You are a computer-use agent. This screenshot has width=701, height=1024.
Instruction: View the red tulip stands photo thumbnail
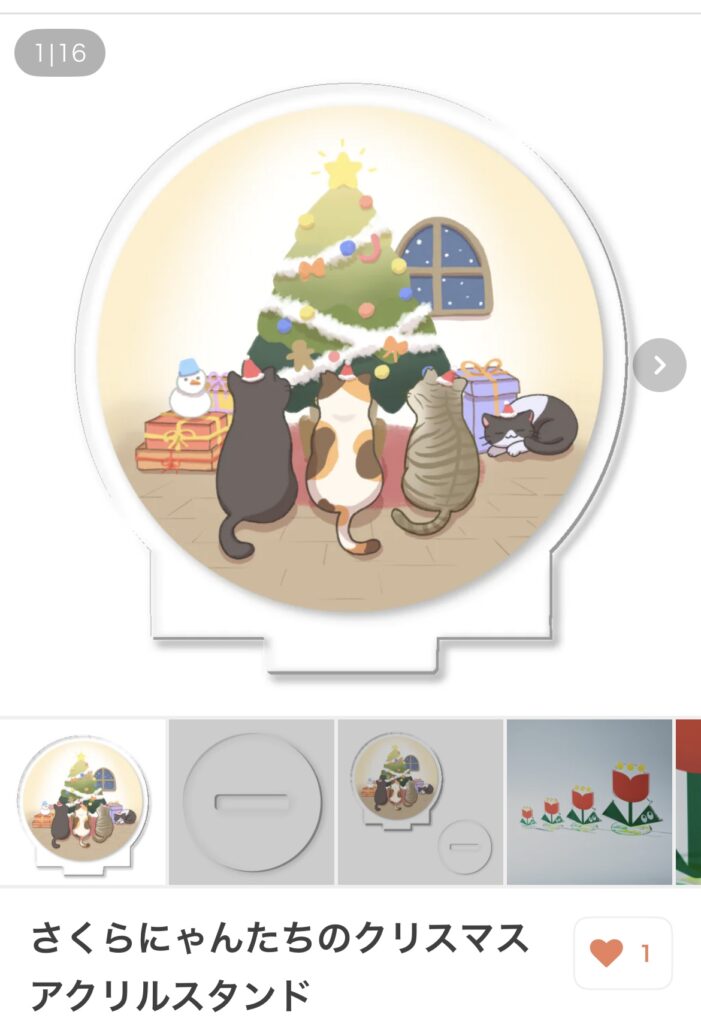point(589,801)
